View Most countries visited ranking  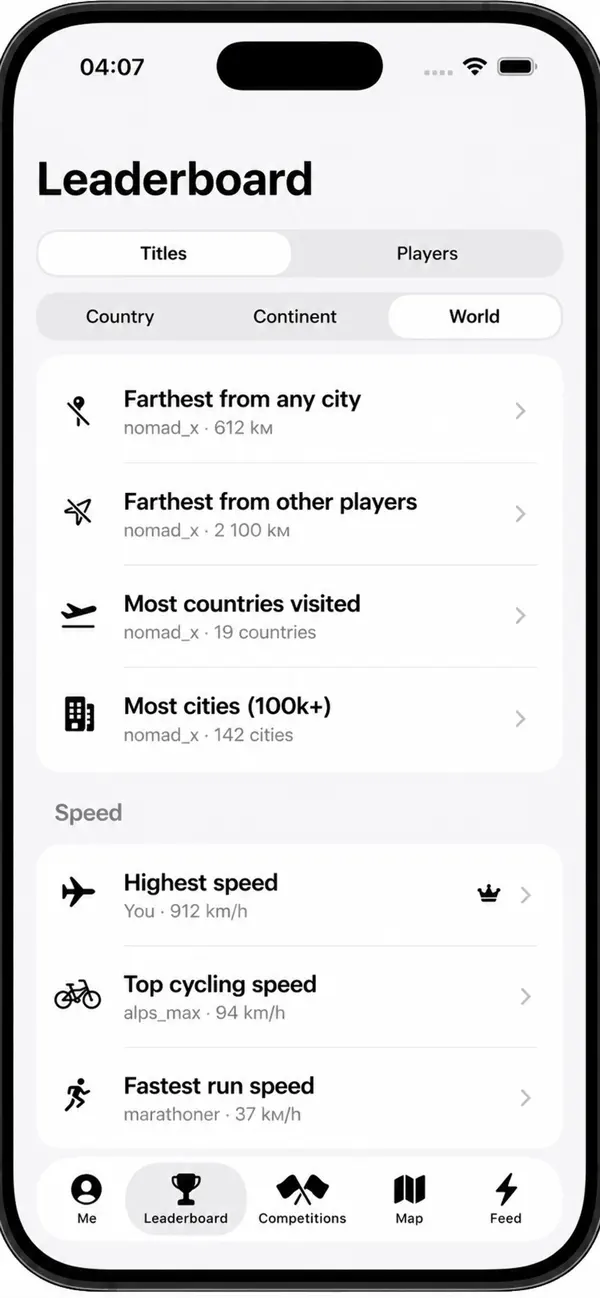click(299, 616)
